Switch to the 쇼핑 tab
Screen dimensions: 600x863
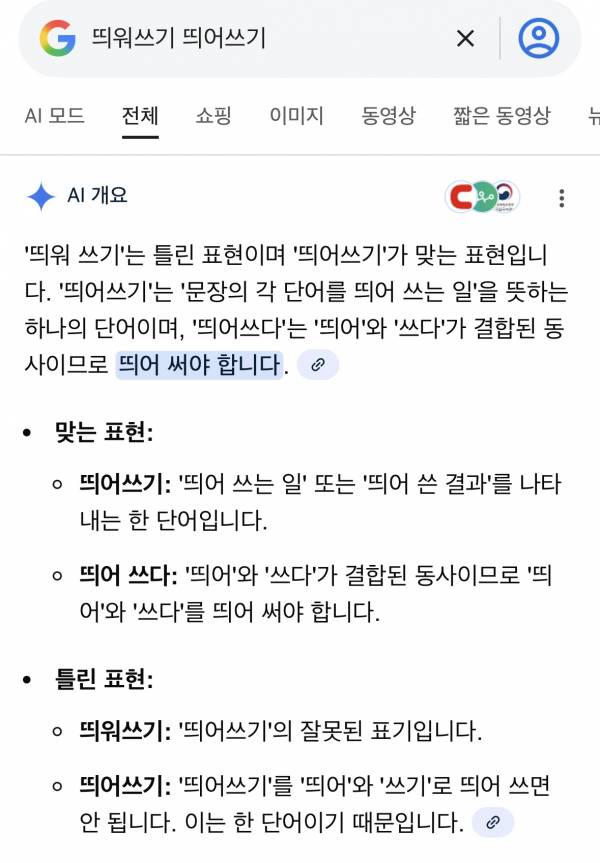pyautogui.click(x=213, y=116)
